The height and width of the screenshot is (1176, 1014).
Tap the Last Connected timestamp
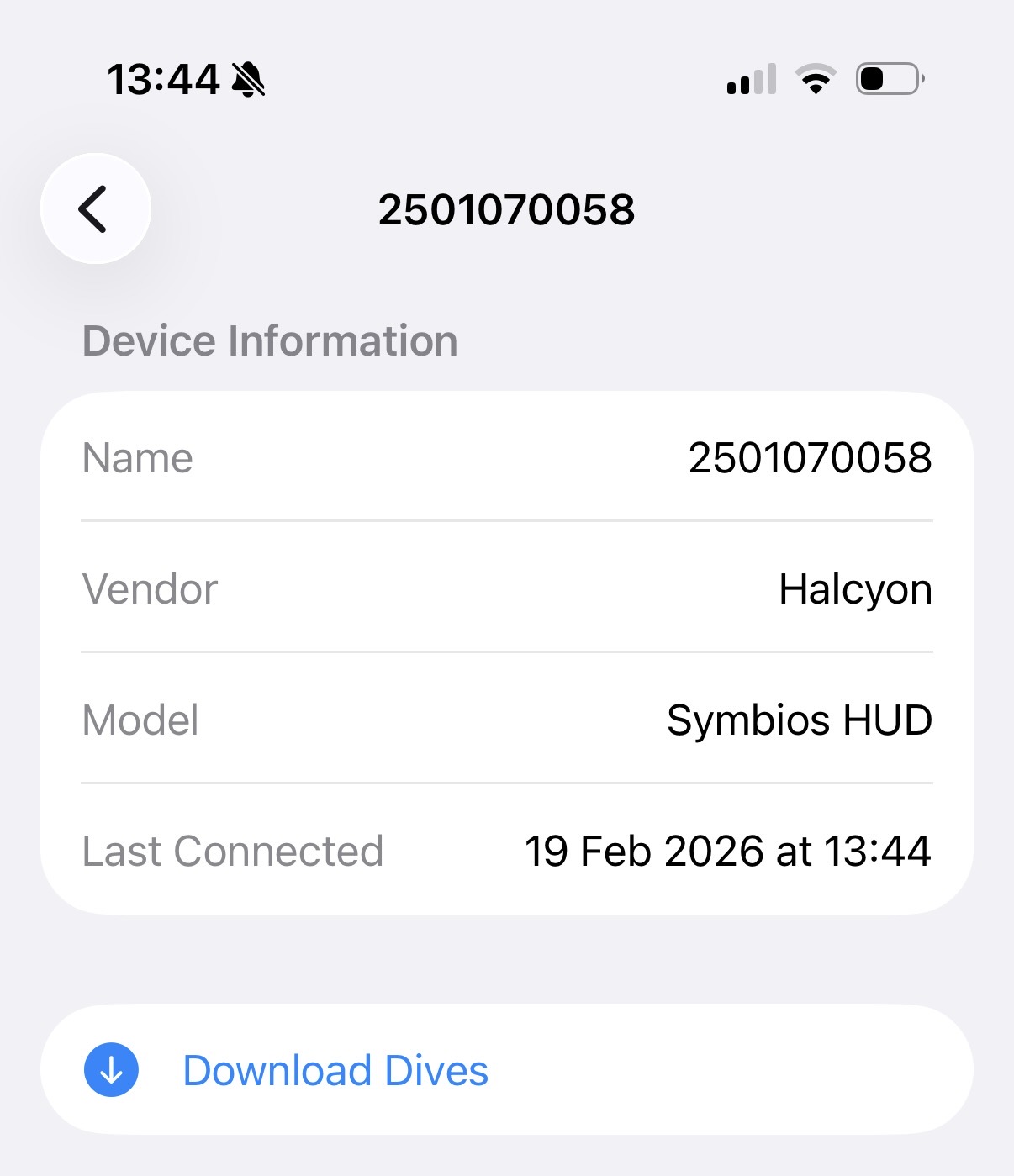(x=726, y=851)
